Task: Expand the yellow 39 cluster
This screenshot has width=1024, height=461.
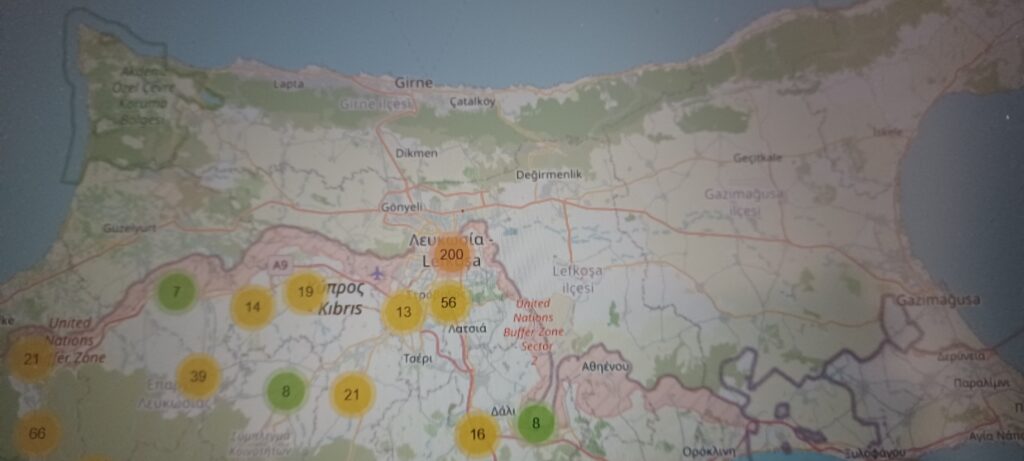Action: click(x=198, y=376)
